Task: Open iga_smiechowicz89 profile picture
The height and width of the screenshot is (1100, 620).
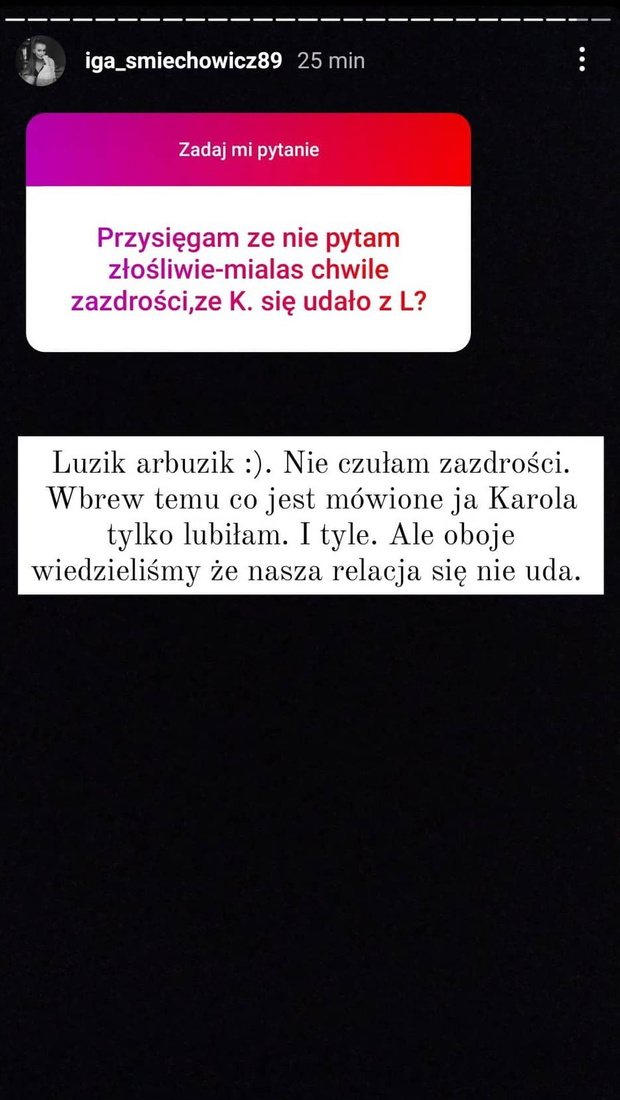Action: pyautogui.click(x=41, y=60)
